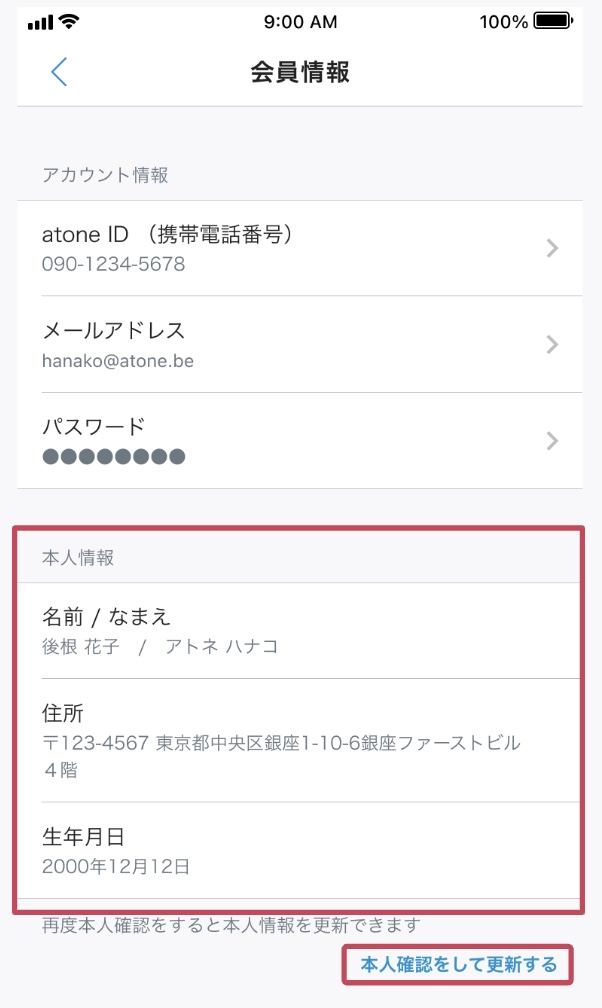
Task: Open the パスワード row
Action: (300, 441)
